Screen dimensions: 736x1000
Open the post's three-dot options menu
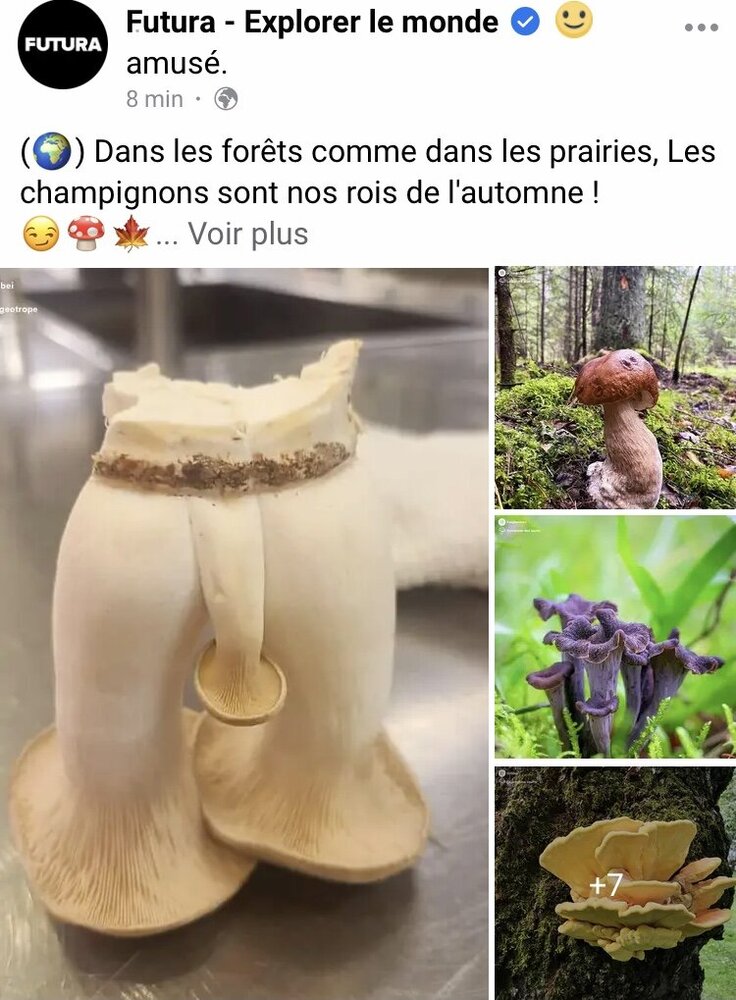point(701,27)
